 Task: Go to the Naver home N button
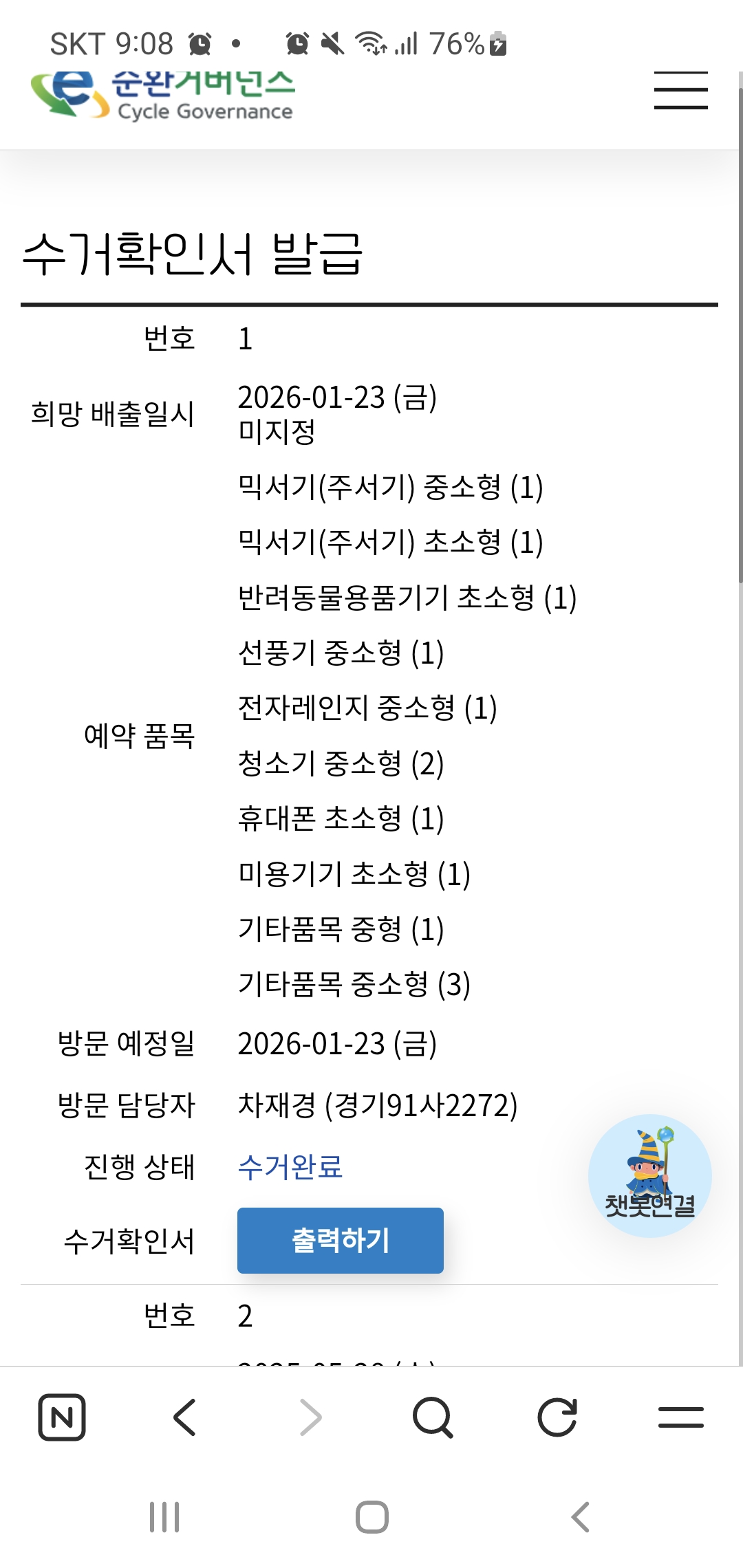pyautogui.click(x=62, y=1417)
